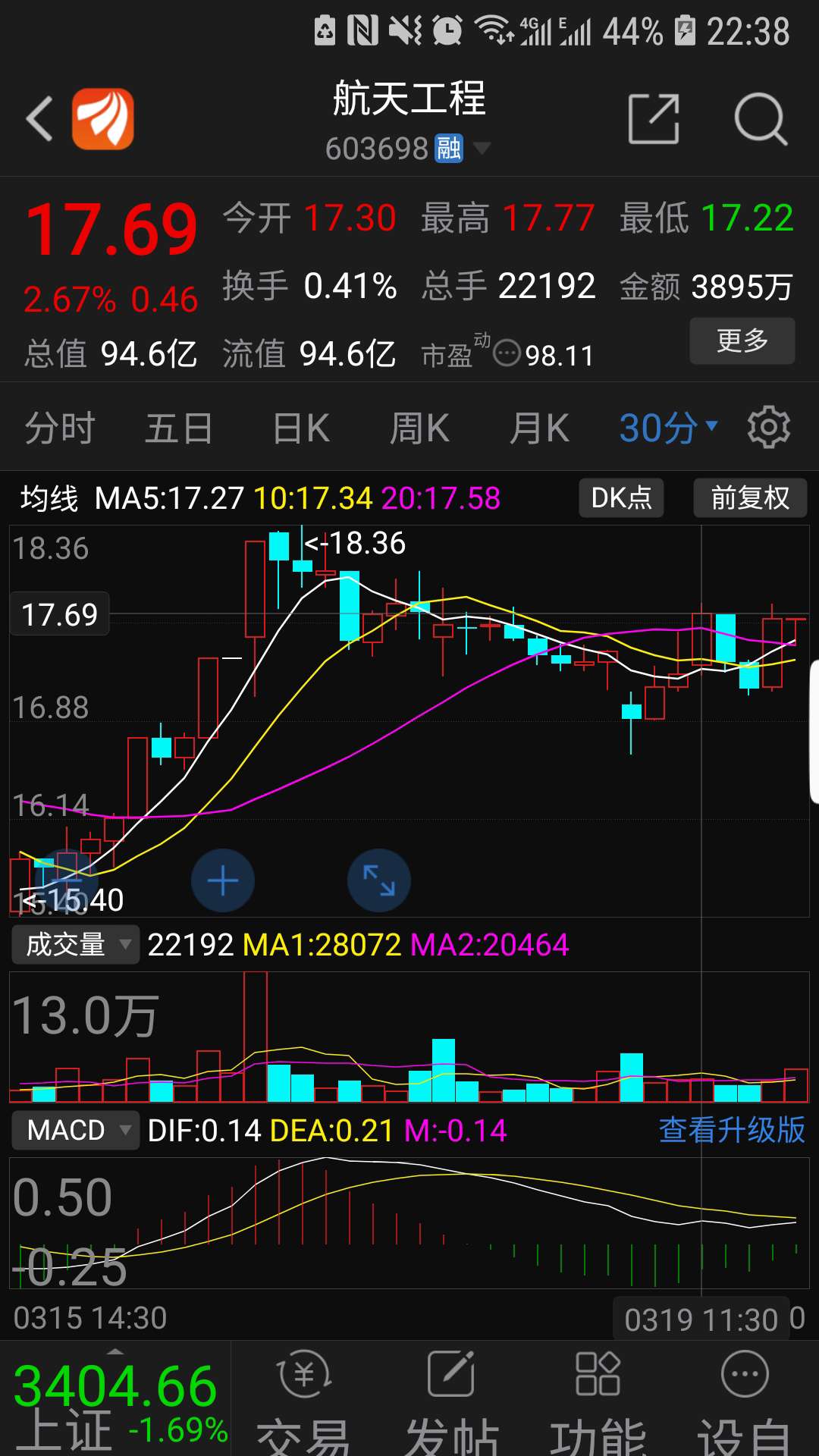Share this stock page
This screenshot has width=819, height=1456.
click(x=654, y=119)
